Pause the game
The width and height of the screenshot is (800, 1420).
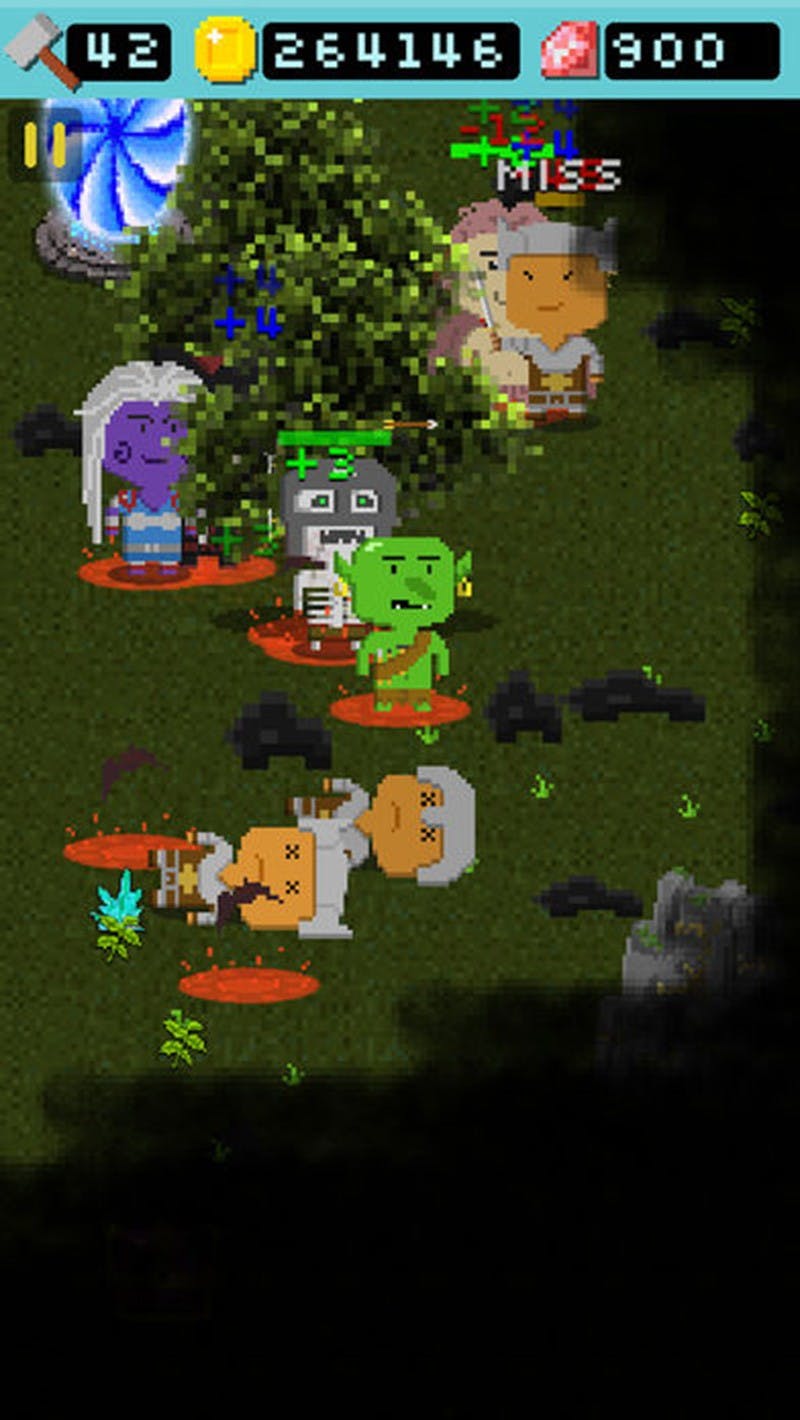[x=45, y=146]
